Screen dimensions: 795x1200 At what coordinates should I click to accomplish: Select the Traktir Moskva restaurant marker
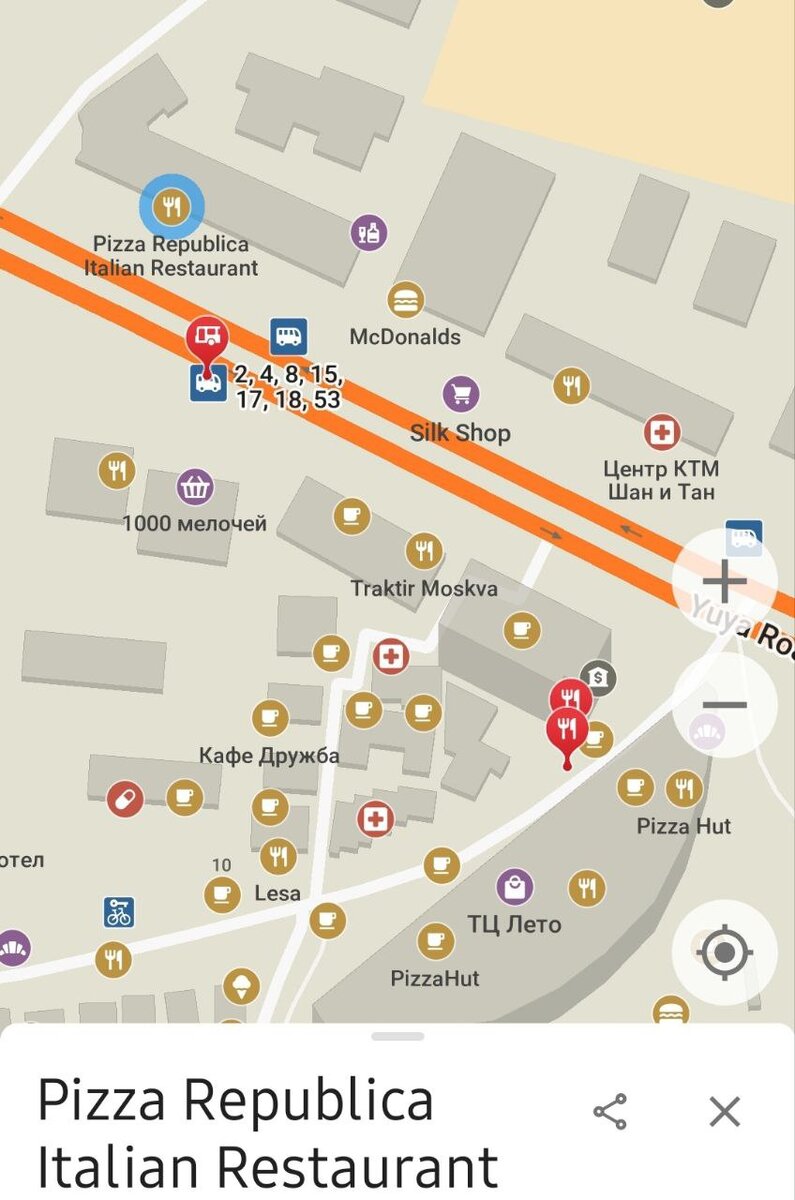point(424,551)
